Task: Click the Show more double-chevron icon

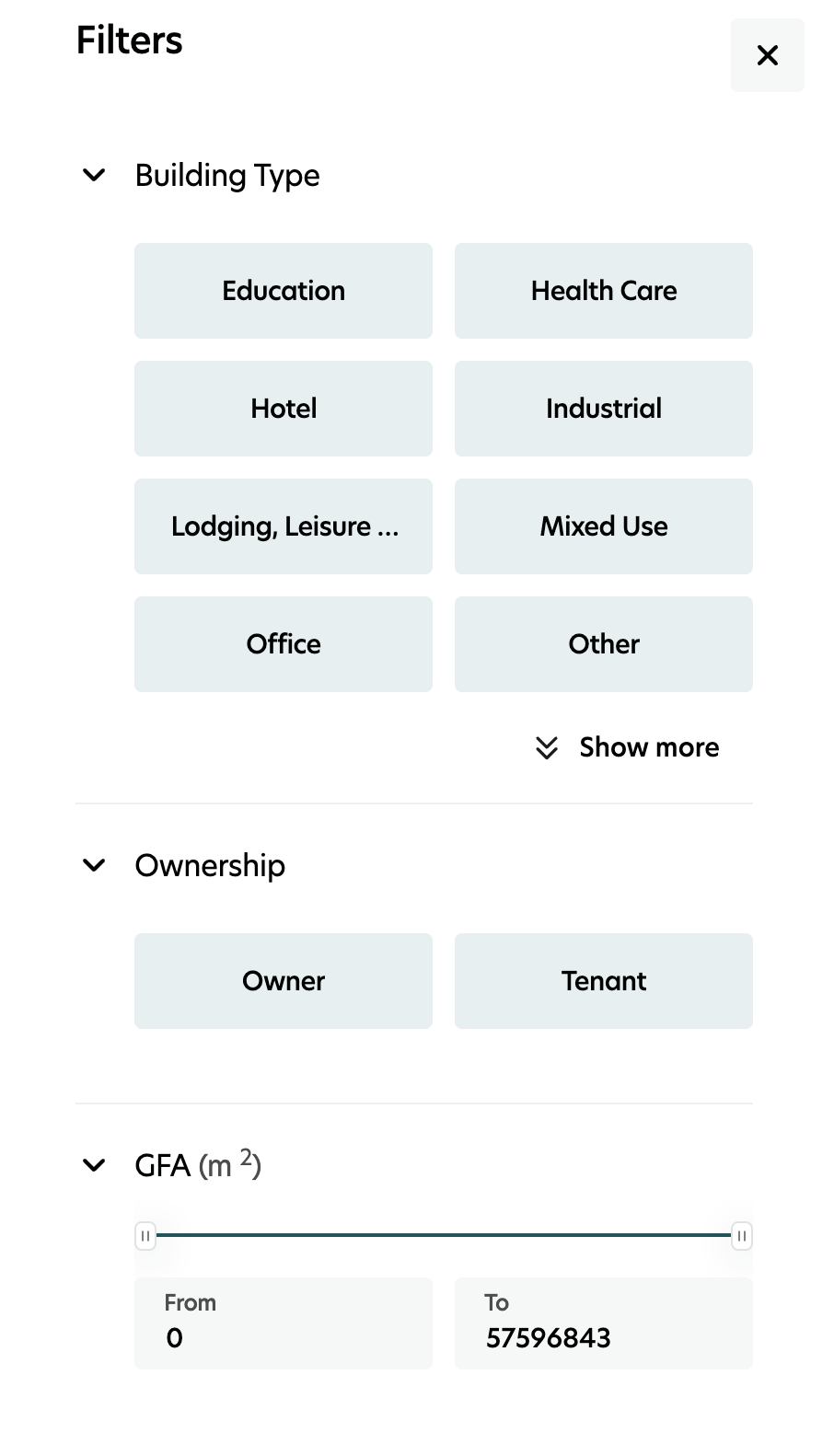Action: 548,748
